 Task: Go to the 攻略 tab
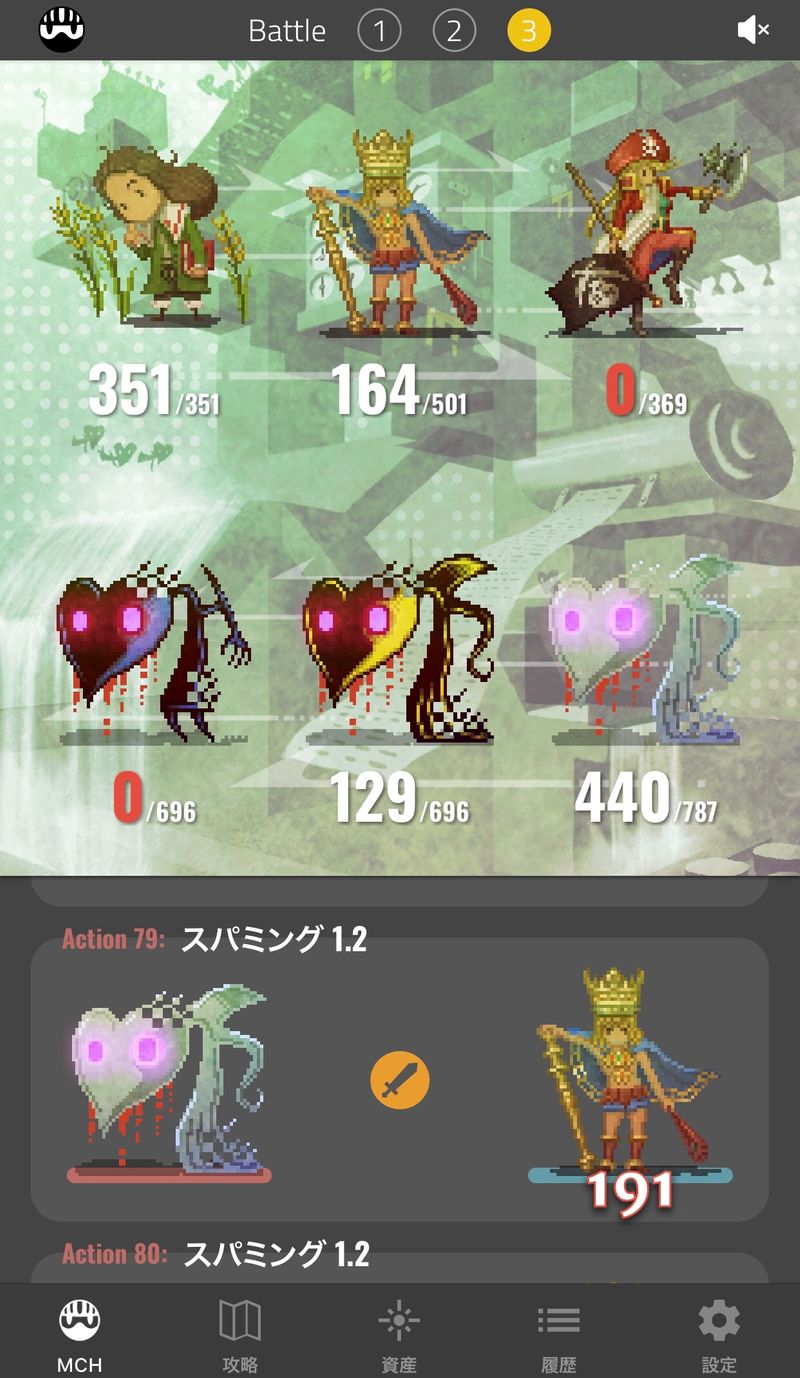coord(240,1334)
